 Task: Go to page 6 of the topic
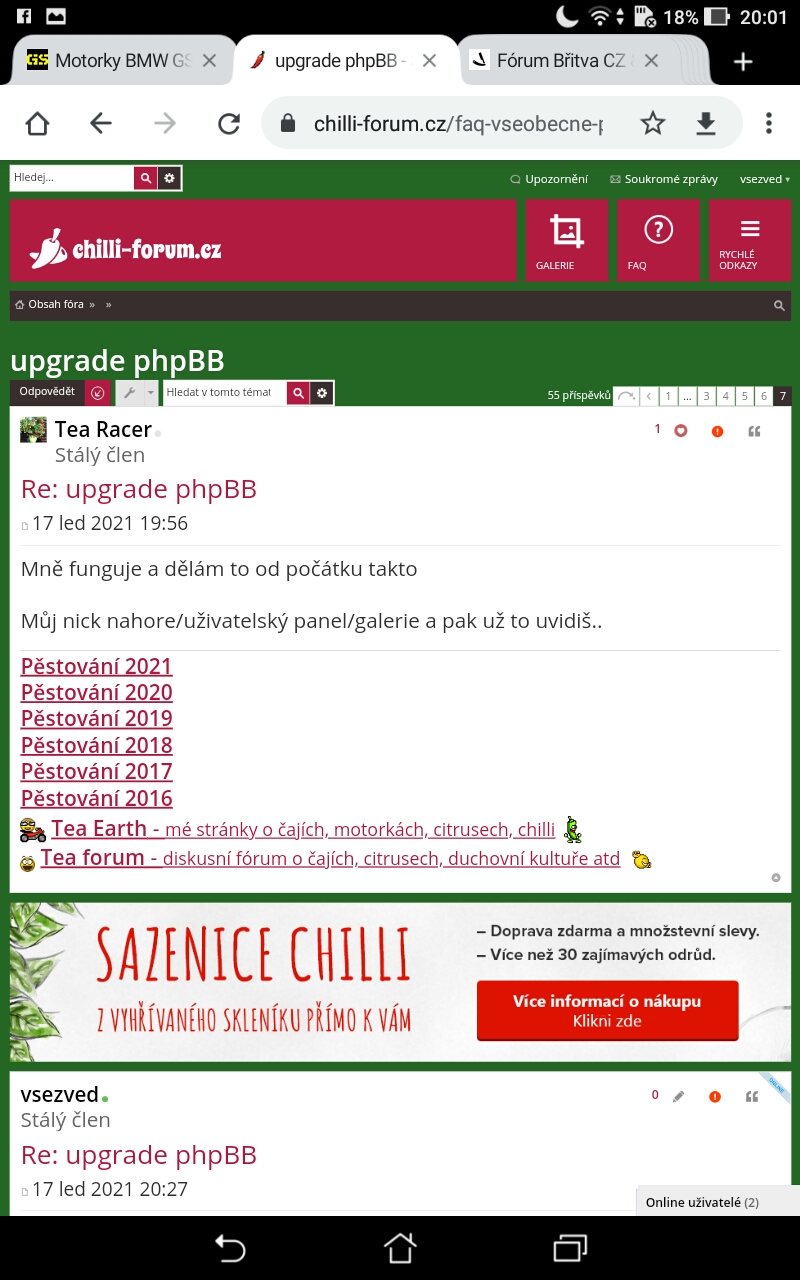[764, 396]
